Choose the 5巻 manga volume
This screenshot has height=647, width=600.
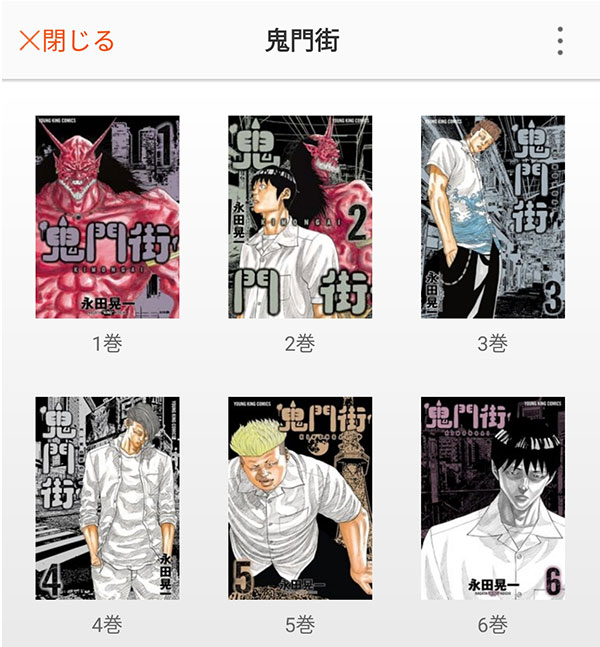[x=300, y=498]
